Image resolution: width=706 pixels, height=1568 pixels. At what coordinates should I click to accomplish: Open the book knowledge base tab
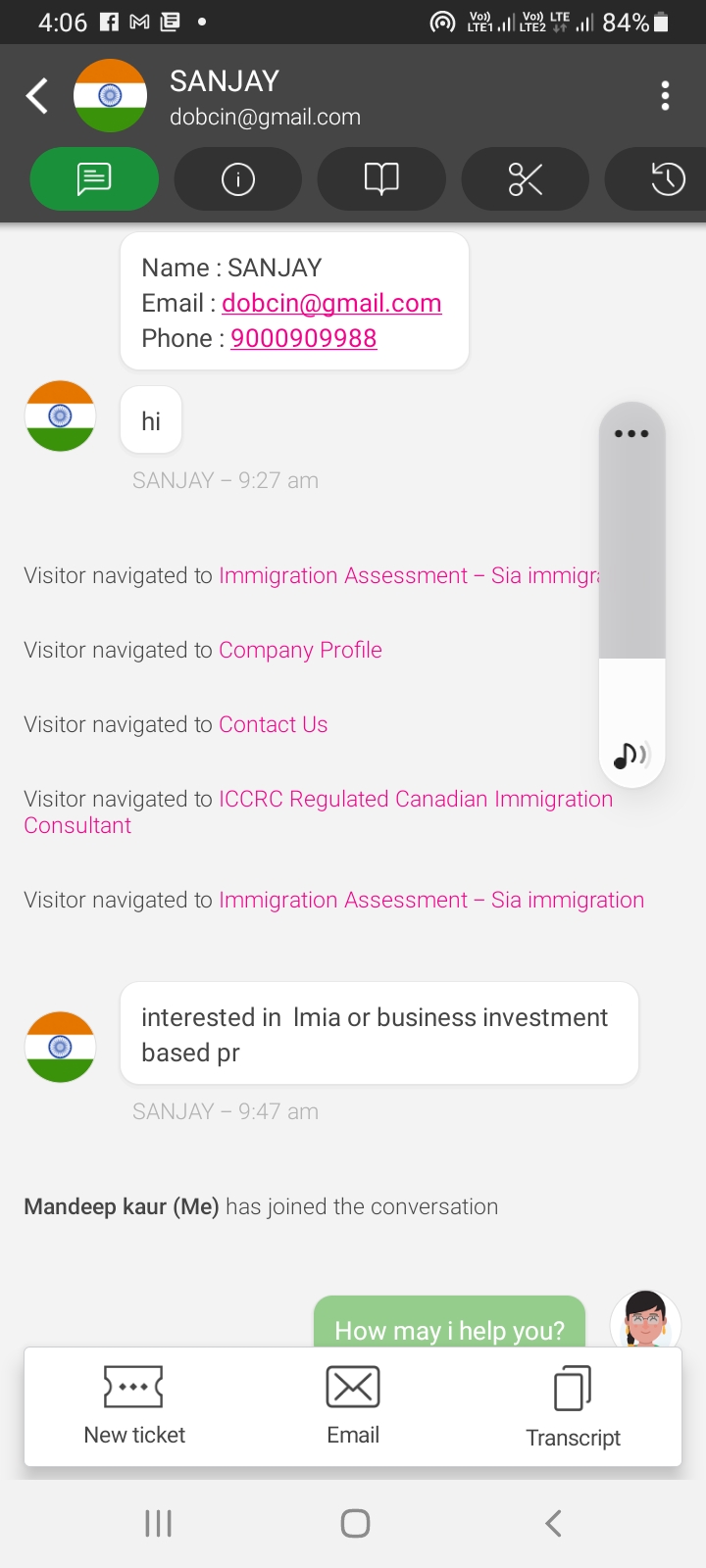coord(381,179)
